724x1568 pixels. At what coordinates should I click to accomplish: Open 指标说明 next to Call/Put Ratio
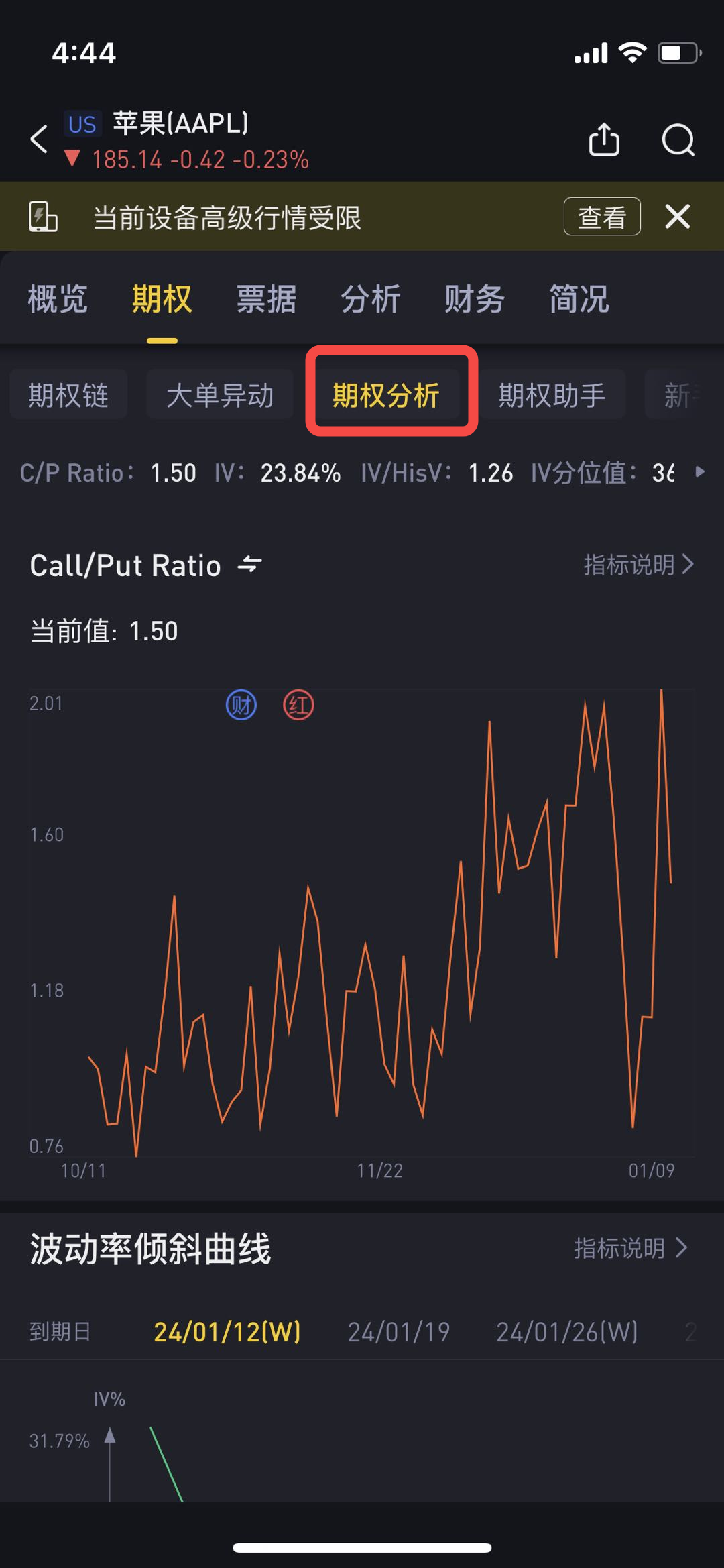point(638,565)
